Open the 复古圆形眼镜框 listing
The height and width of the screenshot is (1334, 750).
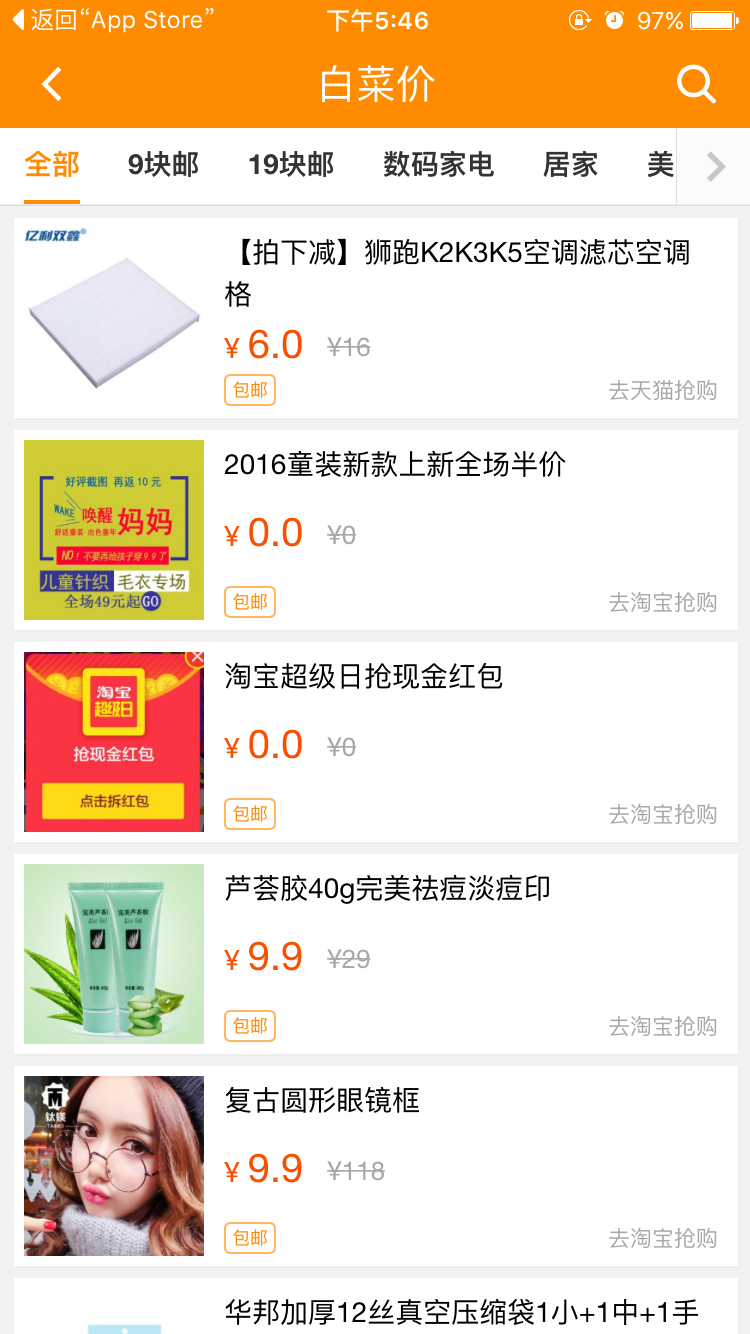pyautogui.click(x=375, y=1166)
